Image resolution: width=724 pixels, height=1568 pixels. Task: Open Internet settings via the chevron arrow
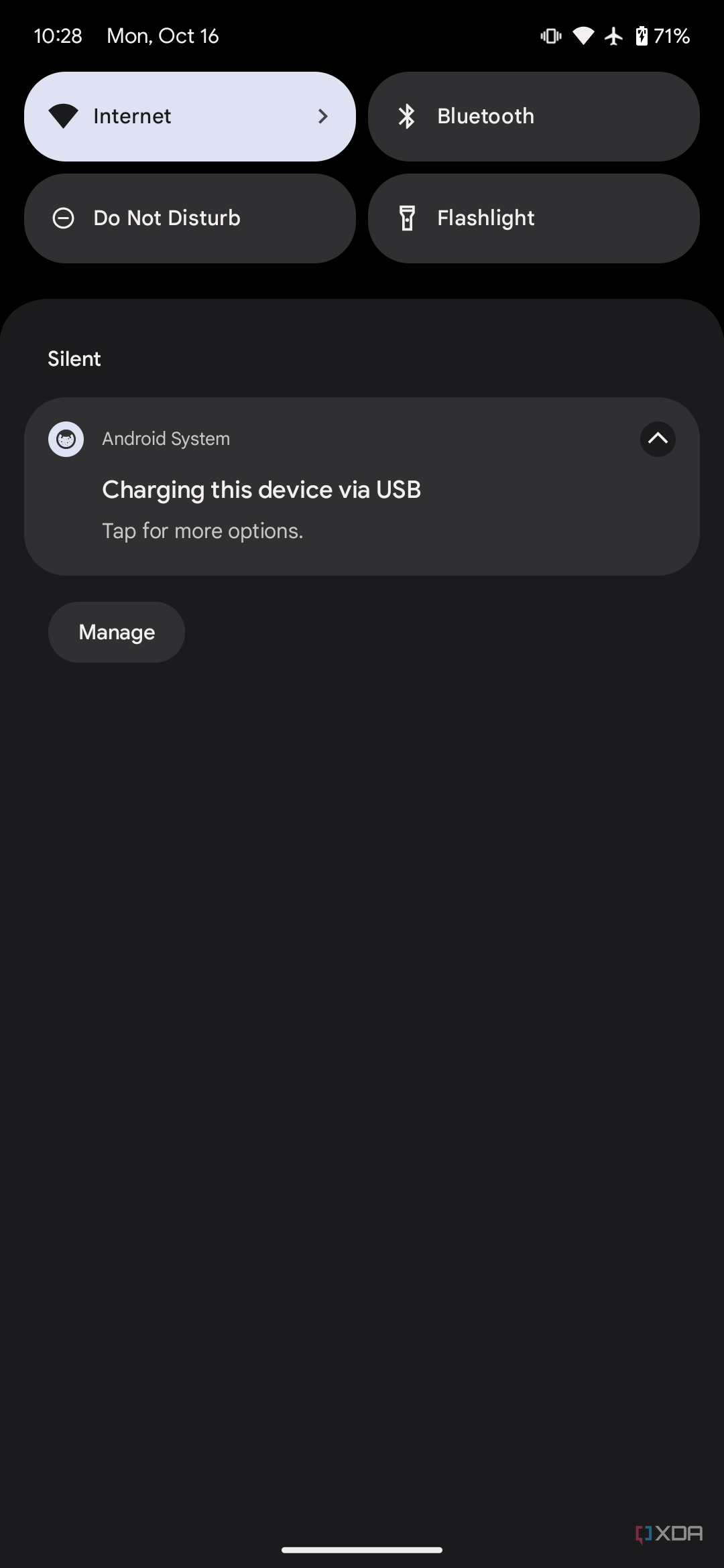pos(323,116)
